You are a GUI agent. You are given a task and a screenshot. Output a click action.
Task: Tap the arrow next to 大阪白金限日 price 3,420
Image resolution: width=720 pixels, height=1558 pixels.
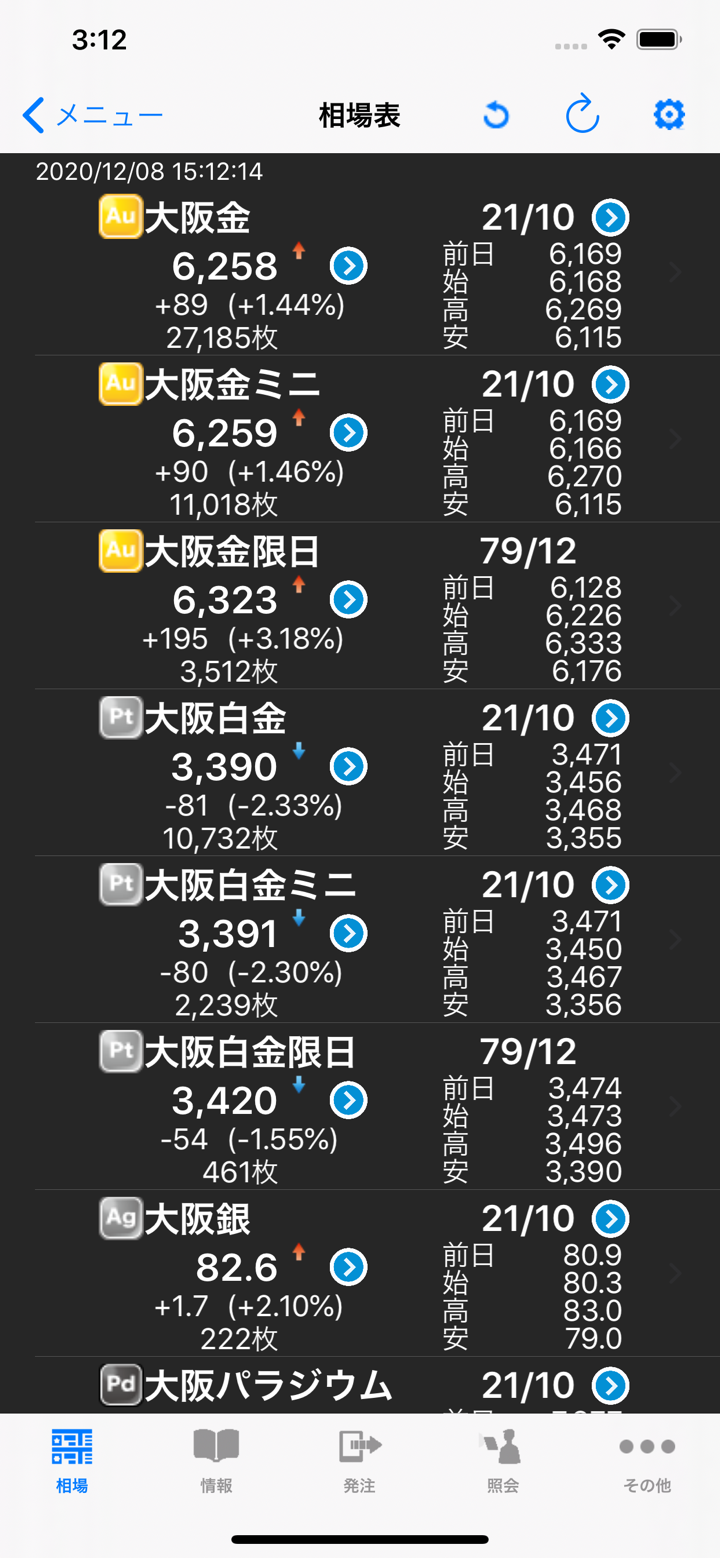348,1101
